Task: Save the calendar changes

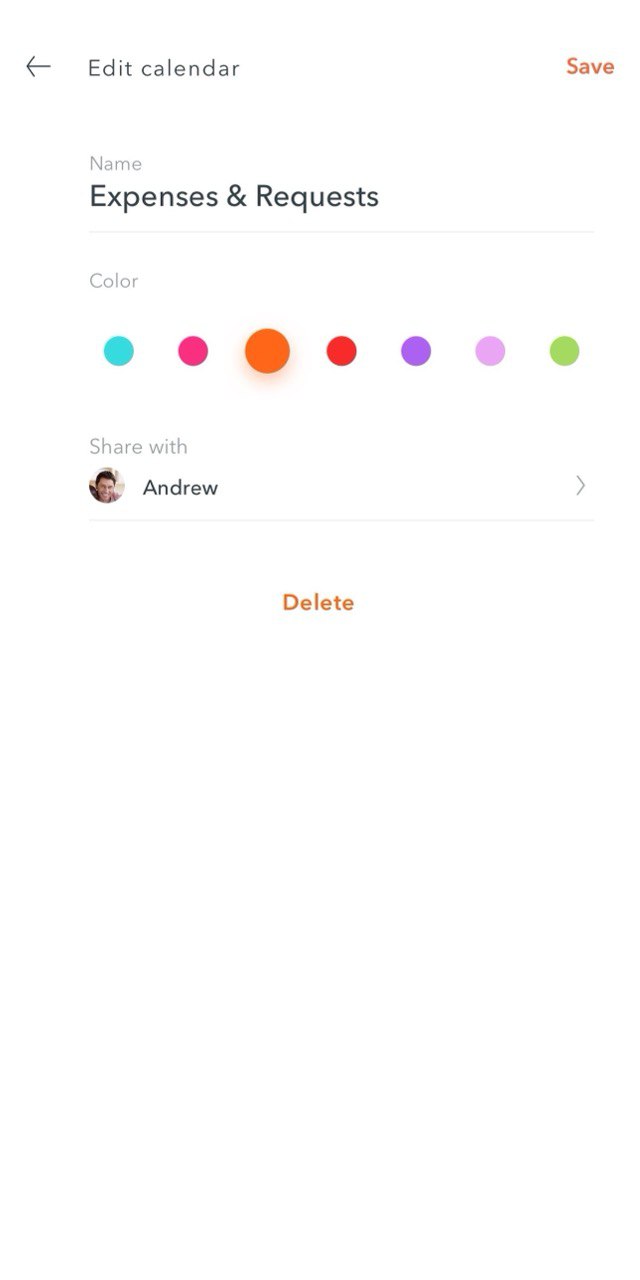Action: [x=589, y=67]
